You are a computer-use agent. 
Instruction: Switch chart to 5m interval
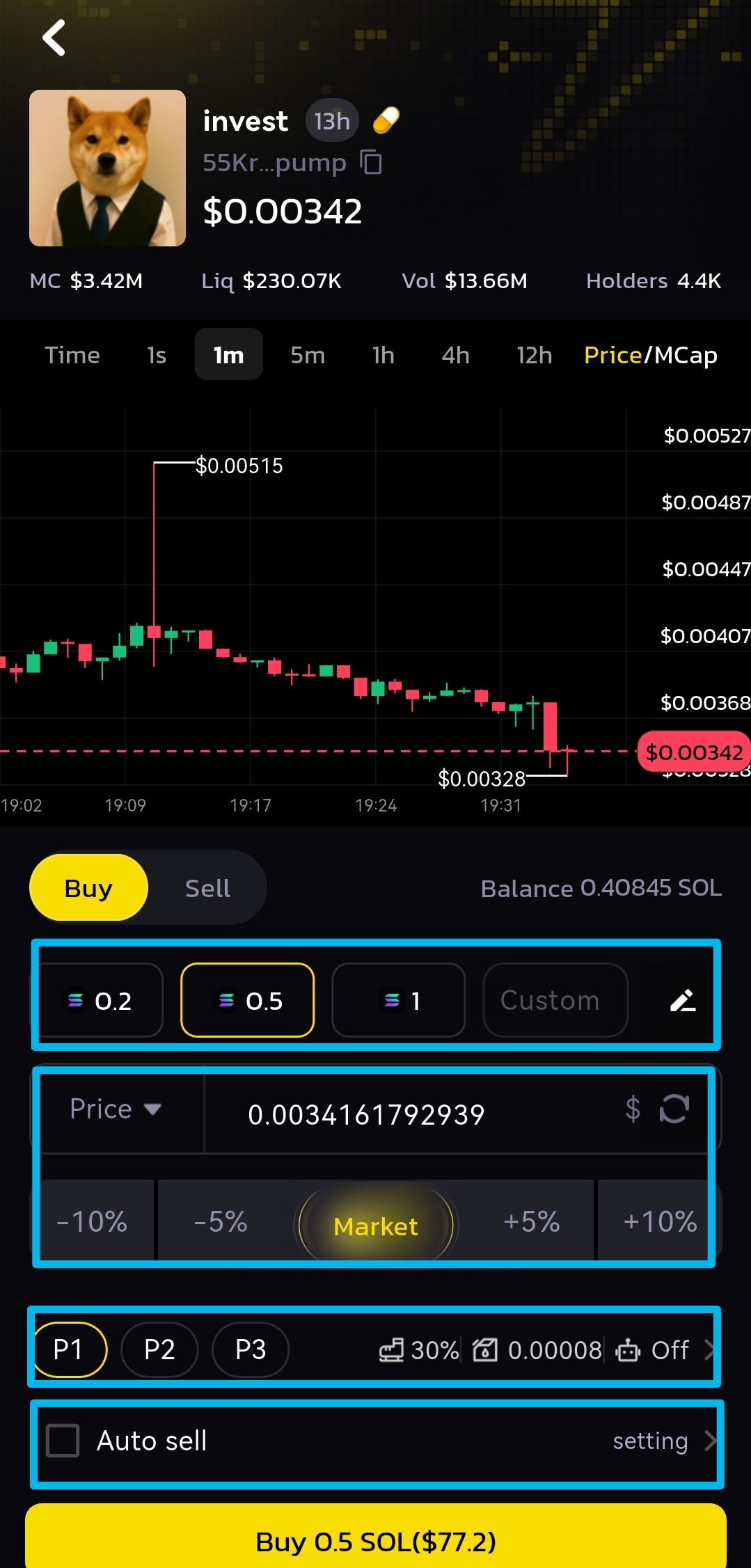(x=308, y=355)
